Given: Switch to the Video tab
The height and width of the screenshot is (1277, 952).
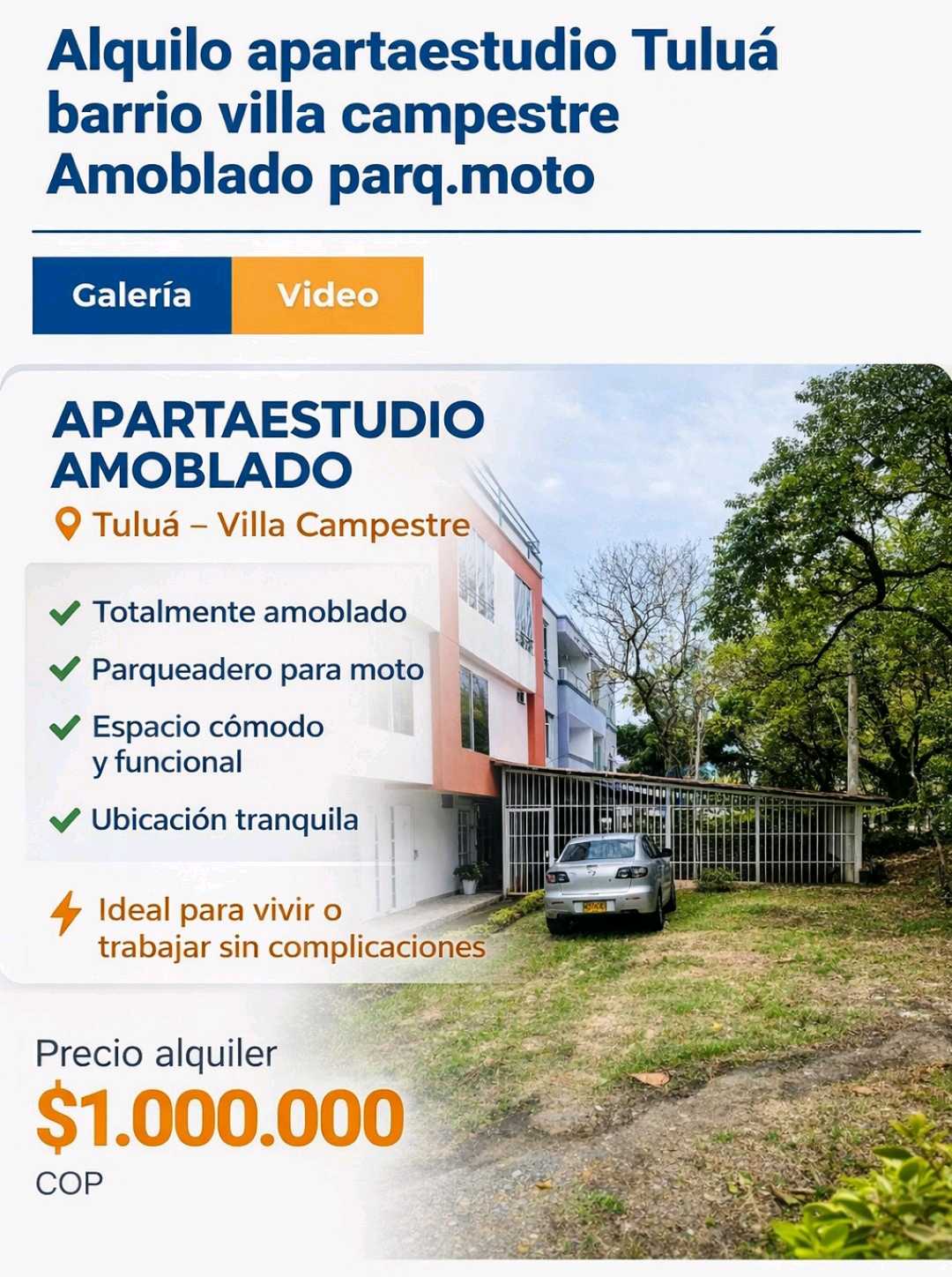Looking at the screenshot, I should [x=327, y=295].
